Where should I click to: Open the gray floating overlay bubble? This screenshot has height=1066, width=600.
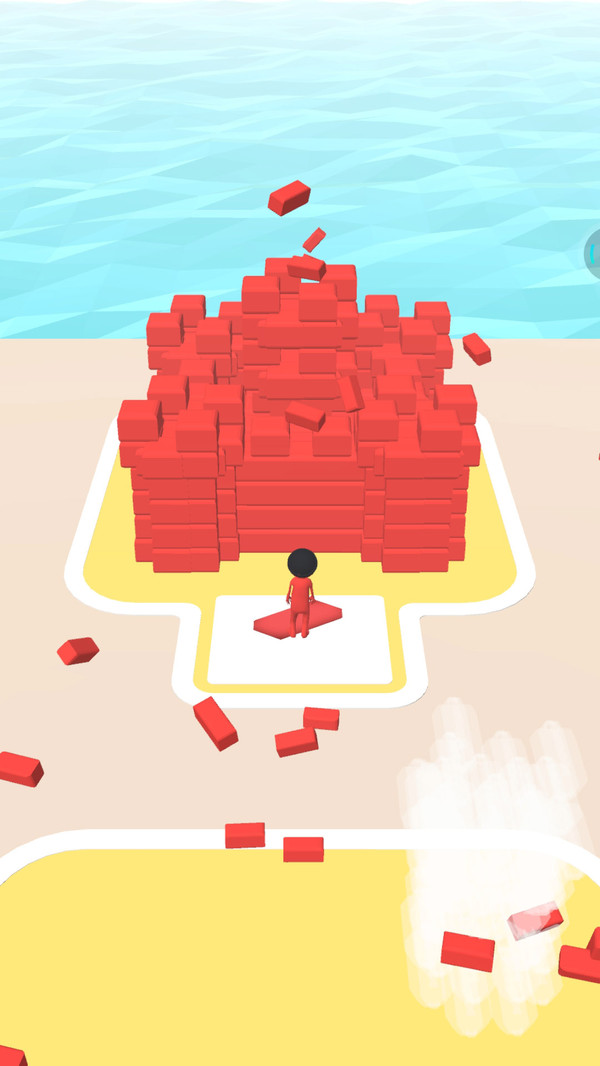(593, 253)
